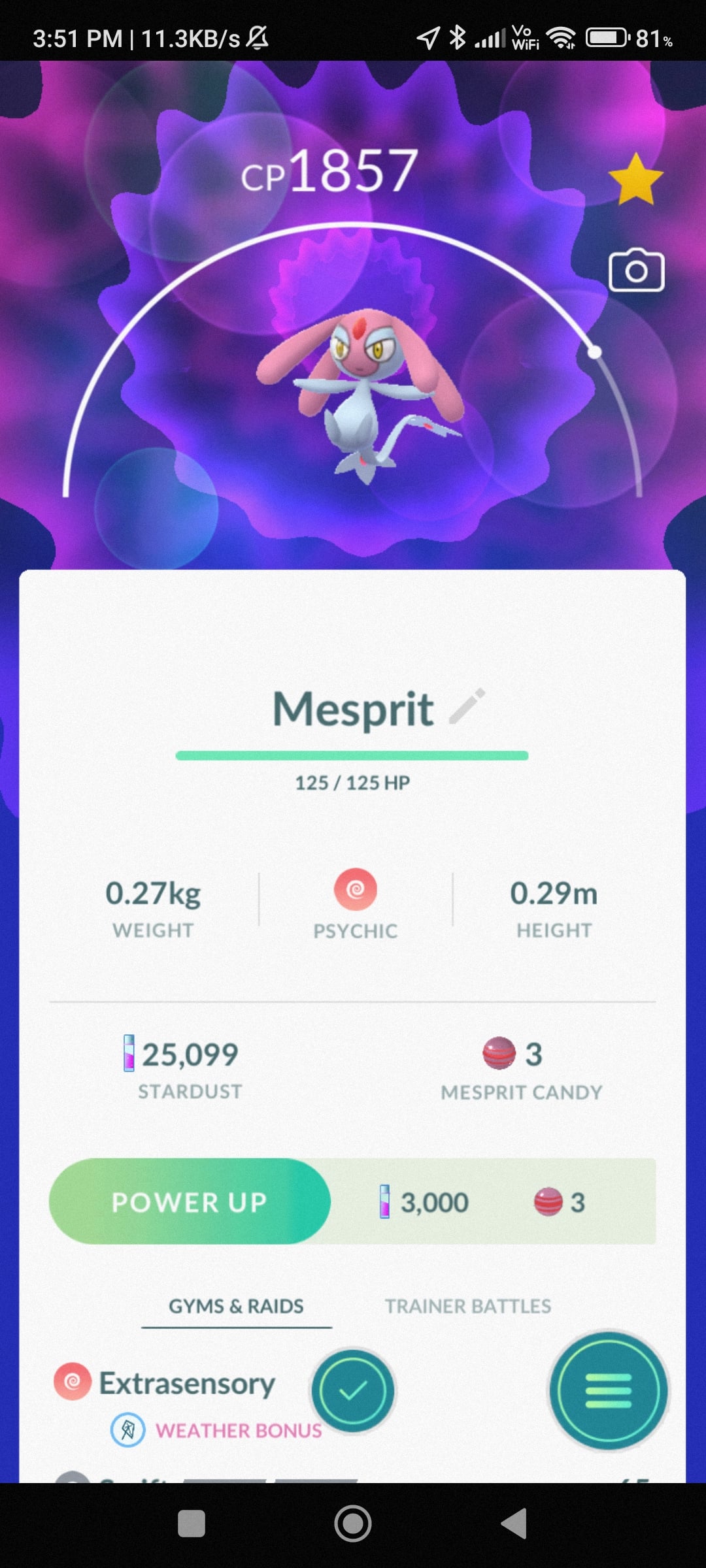This screenshot has height=1568, width=706.
Task: Open the AR camera snapshot icon
Action: [x=636, y=270]
